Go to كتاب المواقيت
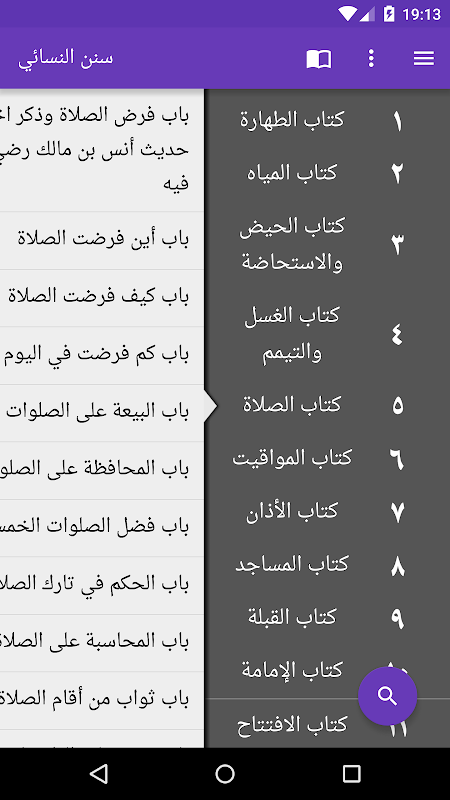 pyautogui.click(x=327, y=459)
